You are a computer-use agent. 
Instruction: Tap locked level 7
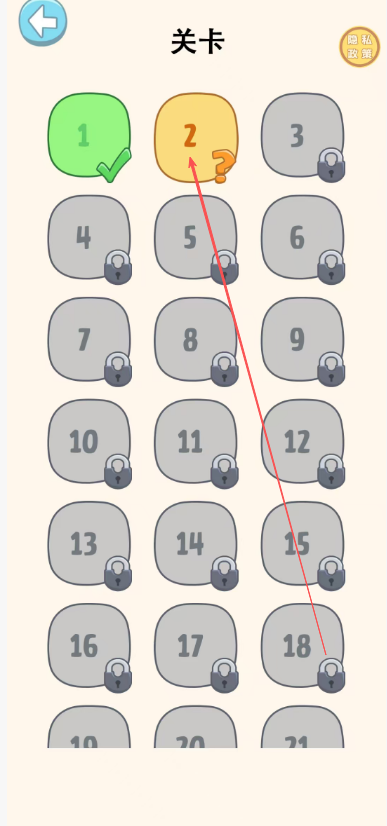[90, 341]
